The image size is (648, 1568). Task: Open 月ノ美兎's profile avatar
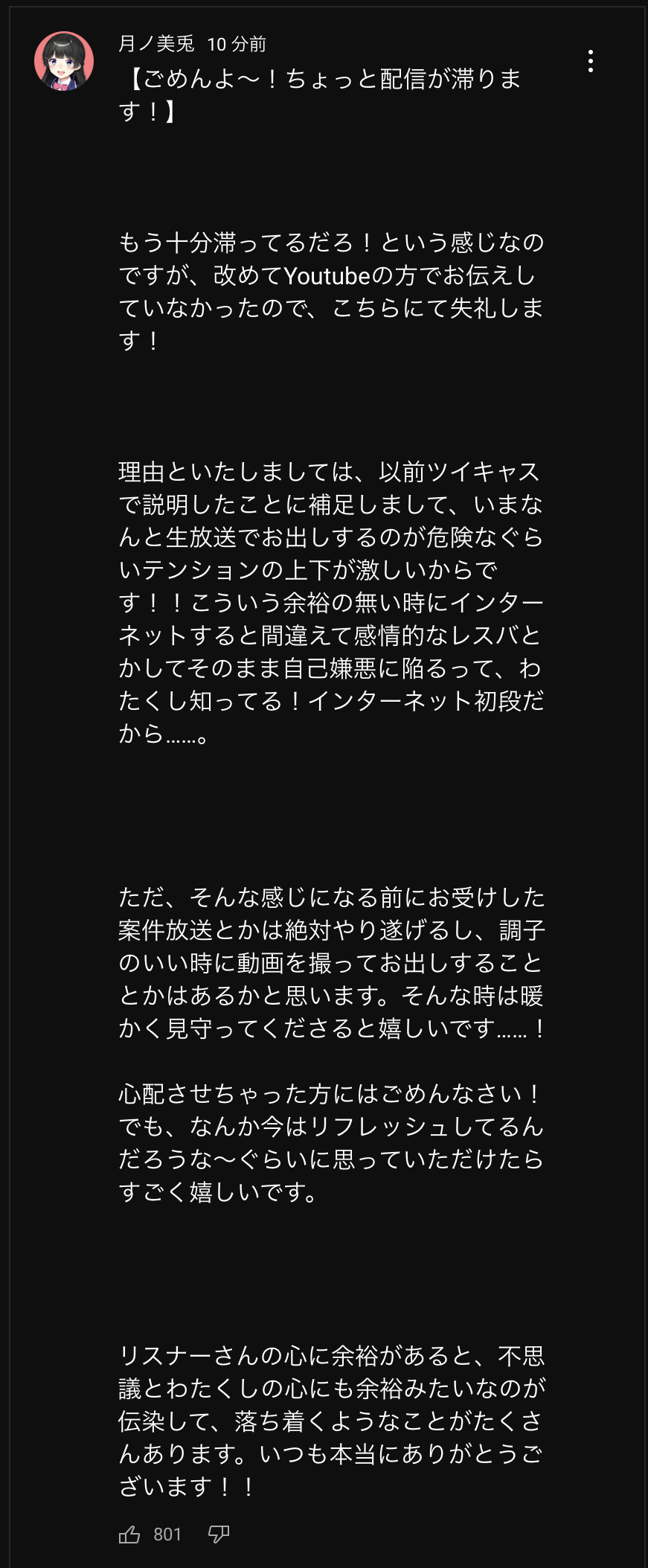tap(64, 61)
